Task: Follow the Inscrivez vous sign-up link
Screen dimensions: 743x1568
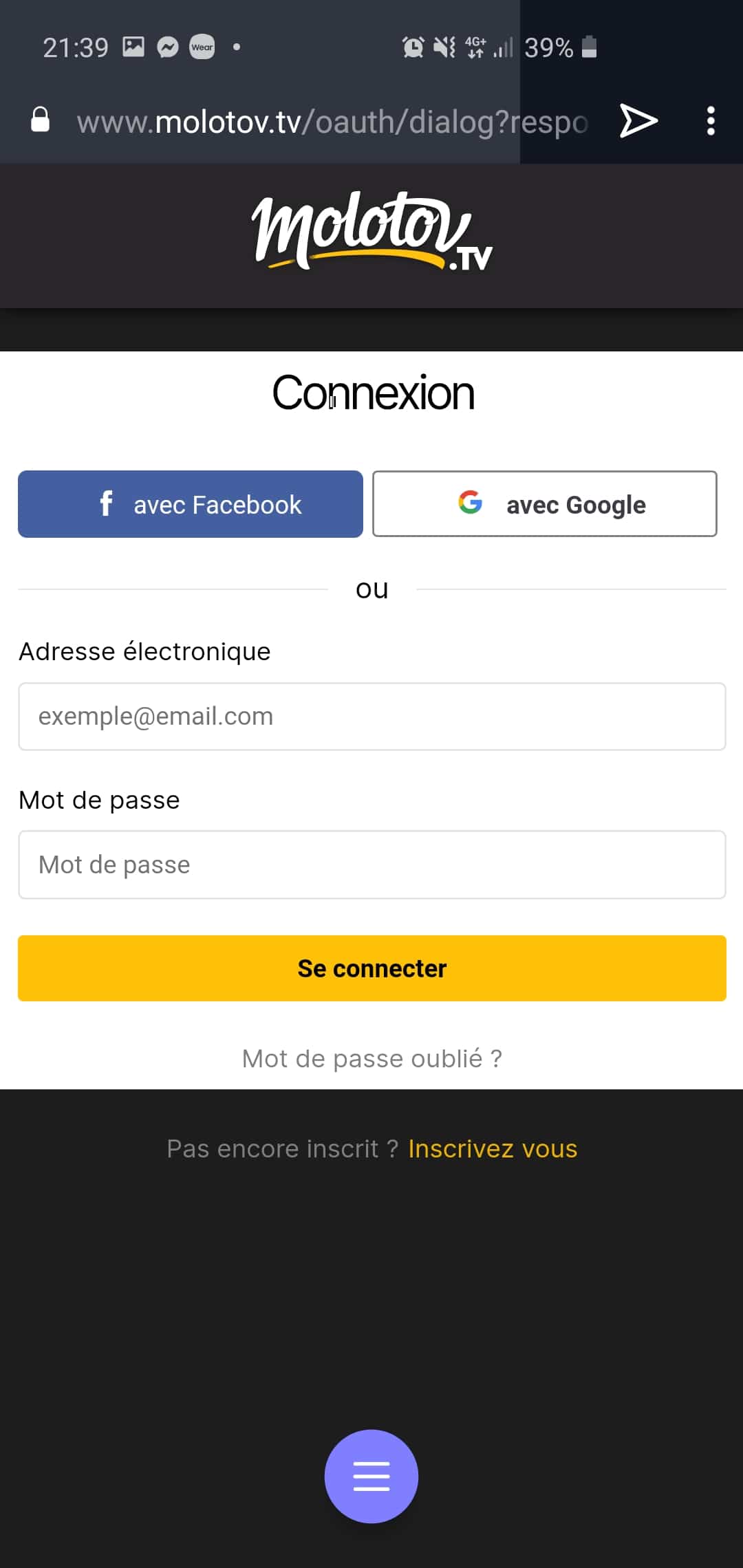Action: coord(493,1149)
